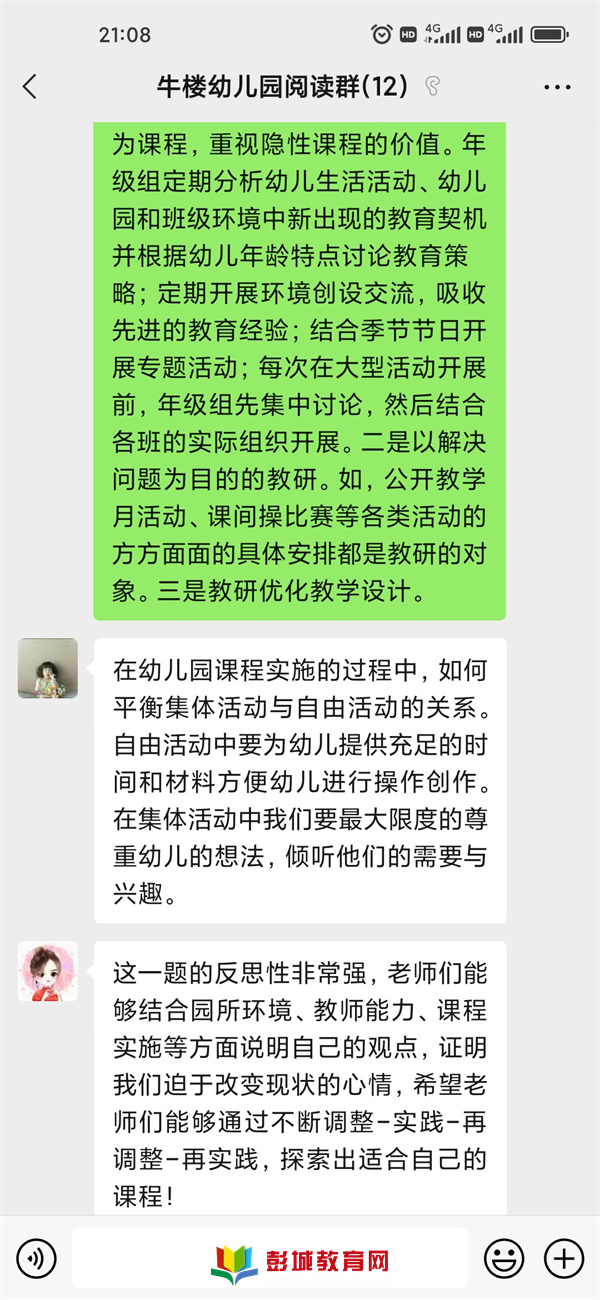Tap the message text input field
Image resolution: width=600 pixels, height=1300 pixels.
[x=270, y=1257]
